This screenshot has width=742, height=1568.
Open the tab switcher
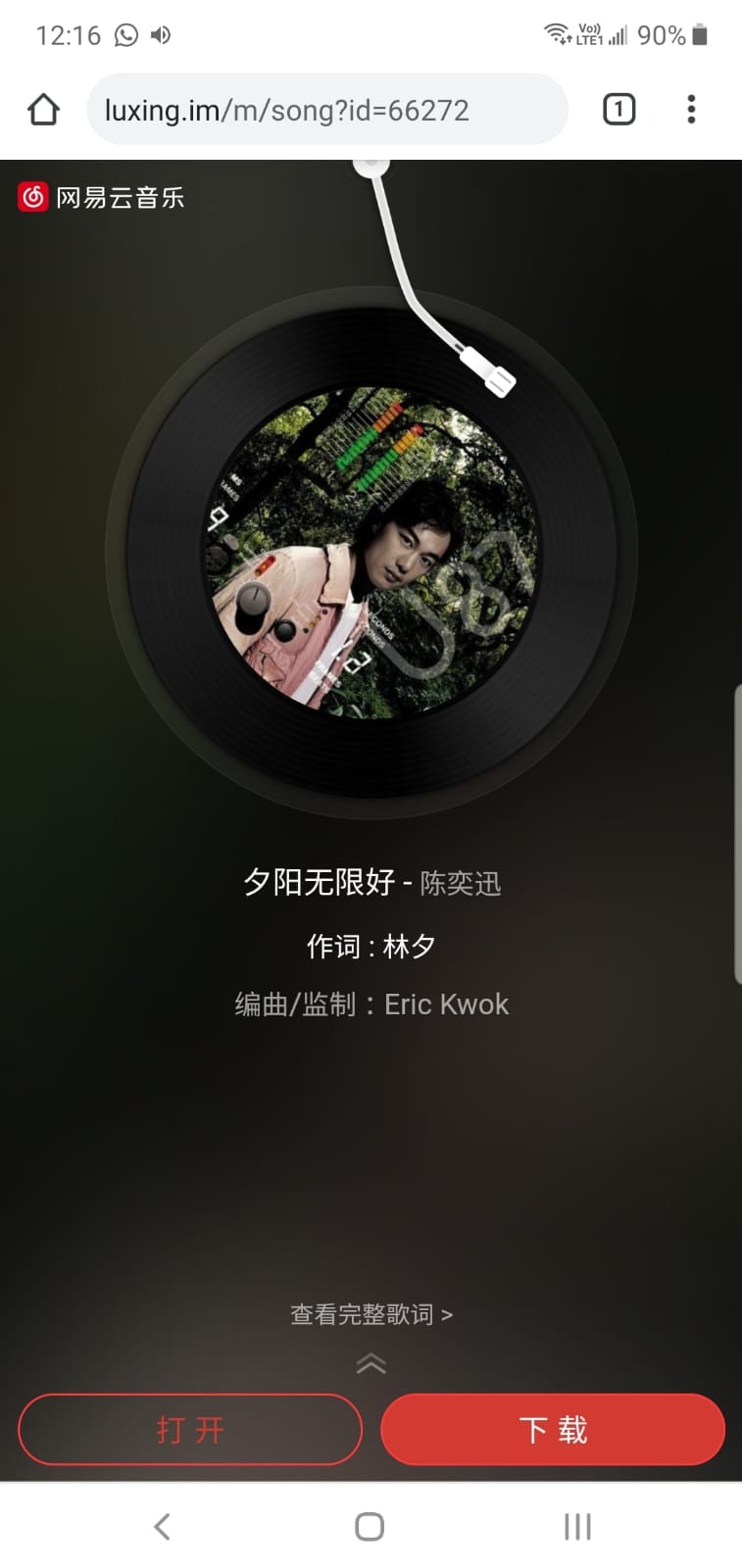pos(618,109)
